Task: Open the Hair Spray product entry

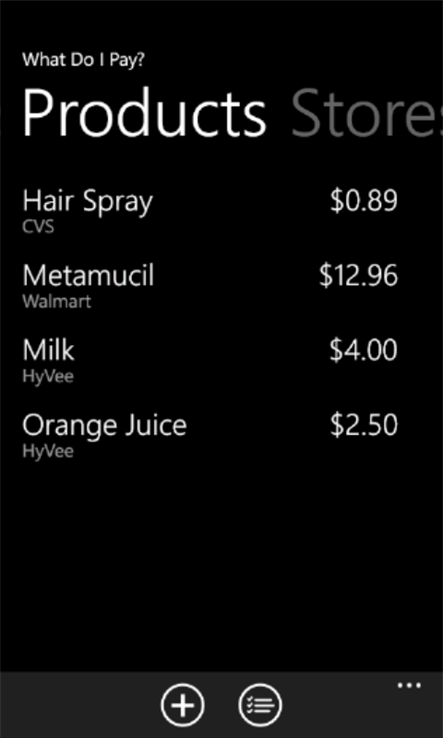Action: [210, 210]
